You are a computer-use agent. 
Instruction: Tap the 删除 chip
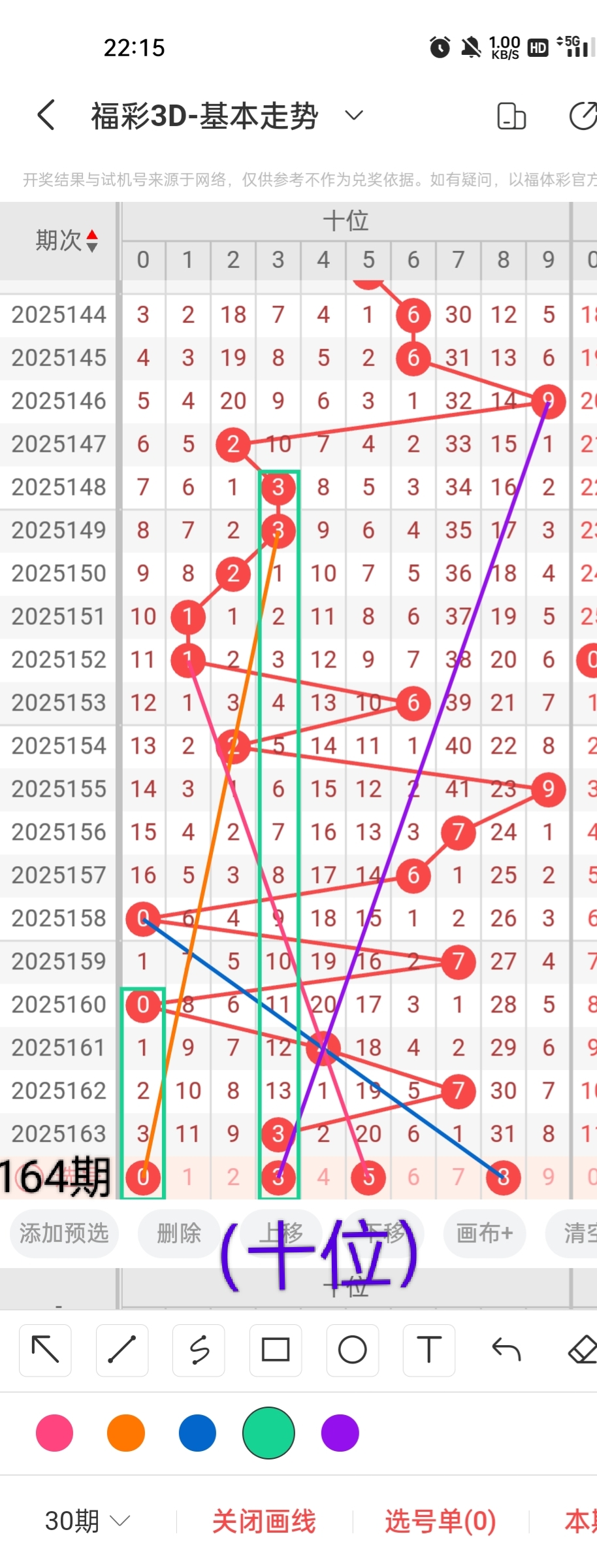point(178,1233)
